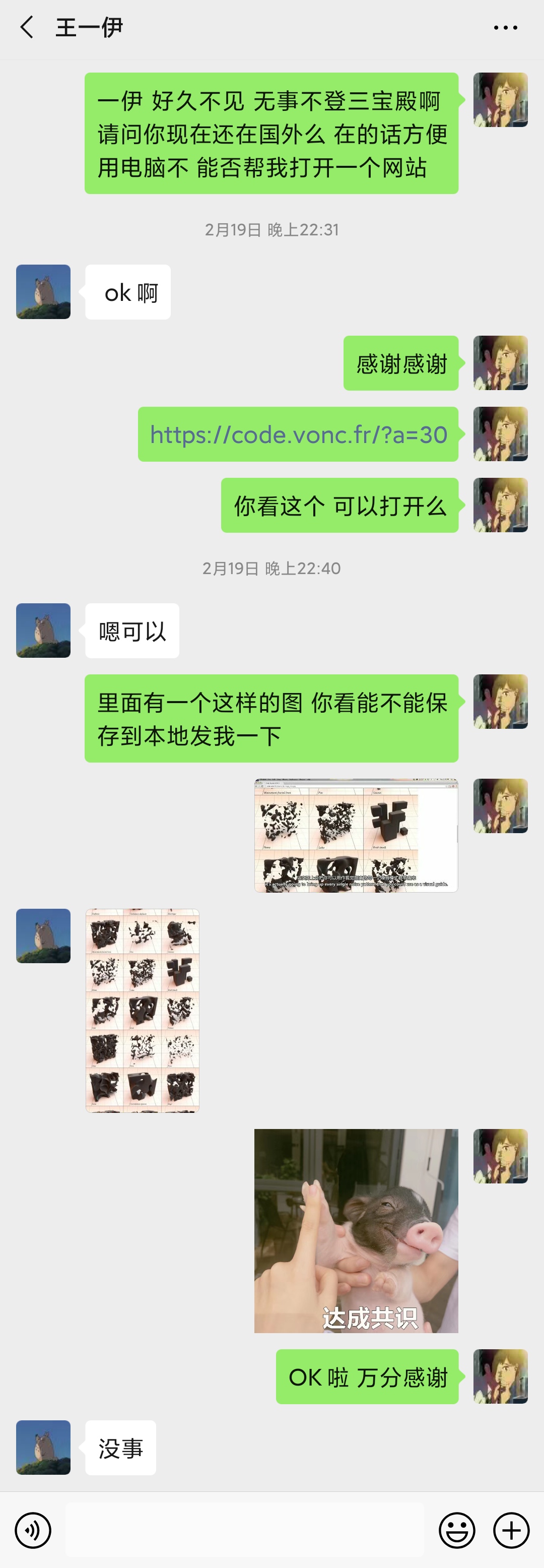544x1568 pixels.
Task: Switch to voice message input
Action: tap(33, 1530)
